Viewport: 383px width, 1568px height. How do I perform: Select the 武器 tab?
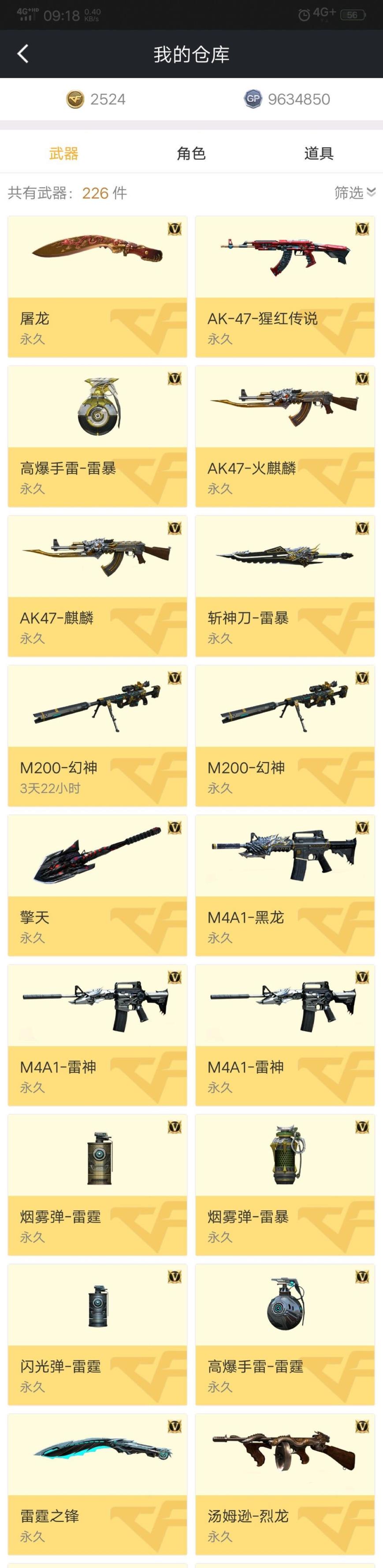[x=64, y=153]
